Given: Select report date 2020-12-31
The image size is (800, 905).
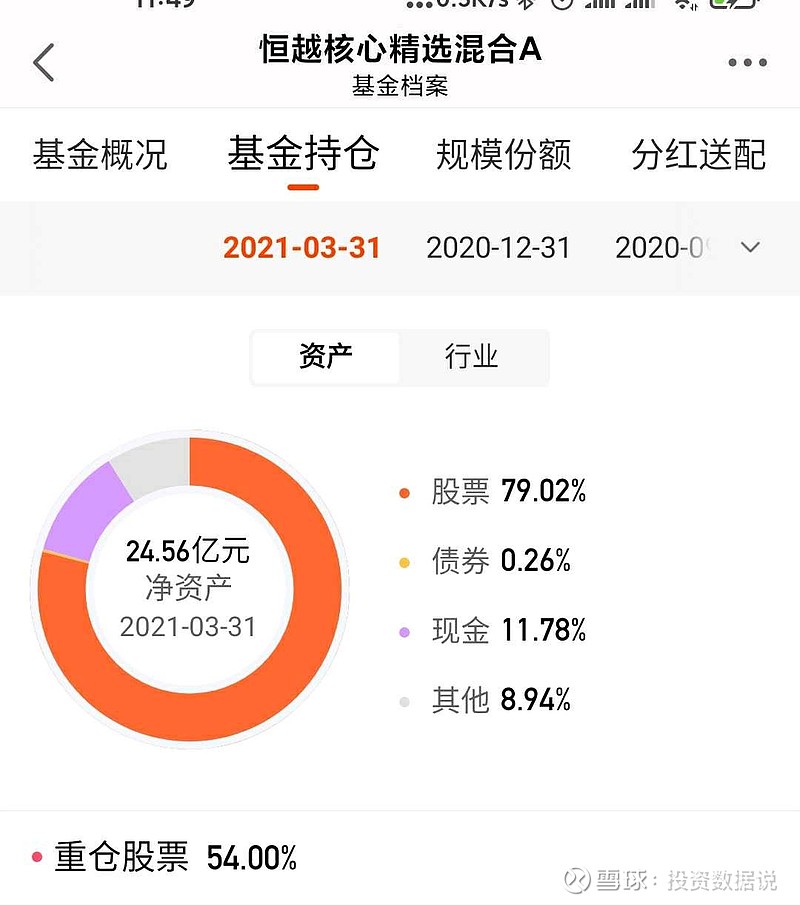Looking at the screenshot, I should [497, 248].
